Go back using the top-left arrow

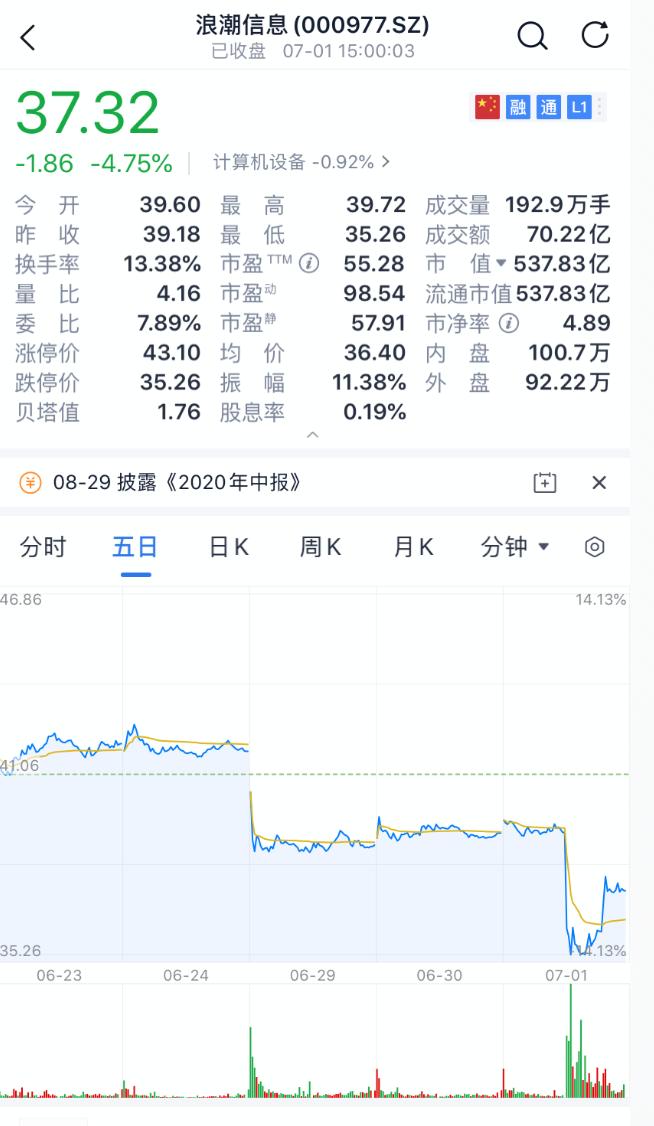(28, 37)
